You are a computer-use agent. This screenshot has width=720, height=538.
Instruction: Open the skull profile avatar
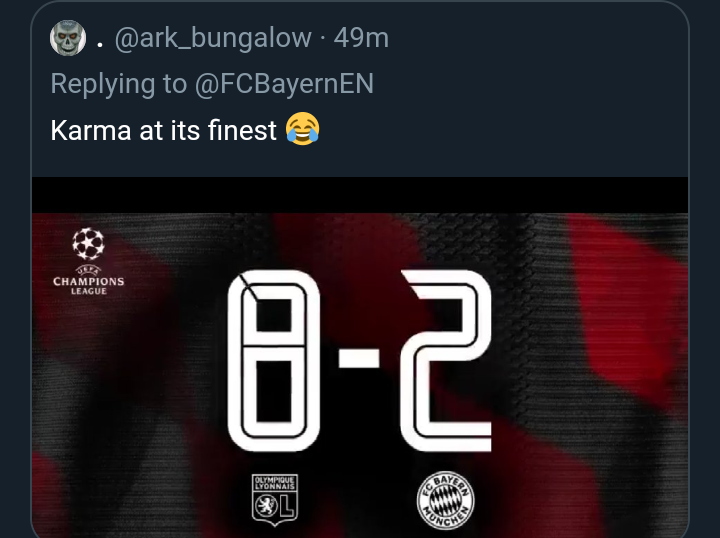(68, 39)
